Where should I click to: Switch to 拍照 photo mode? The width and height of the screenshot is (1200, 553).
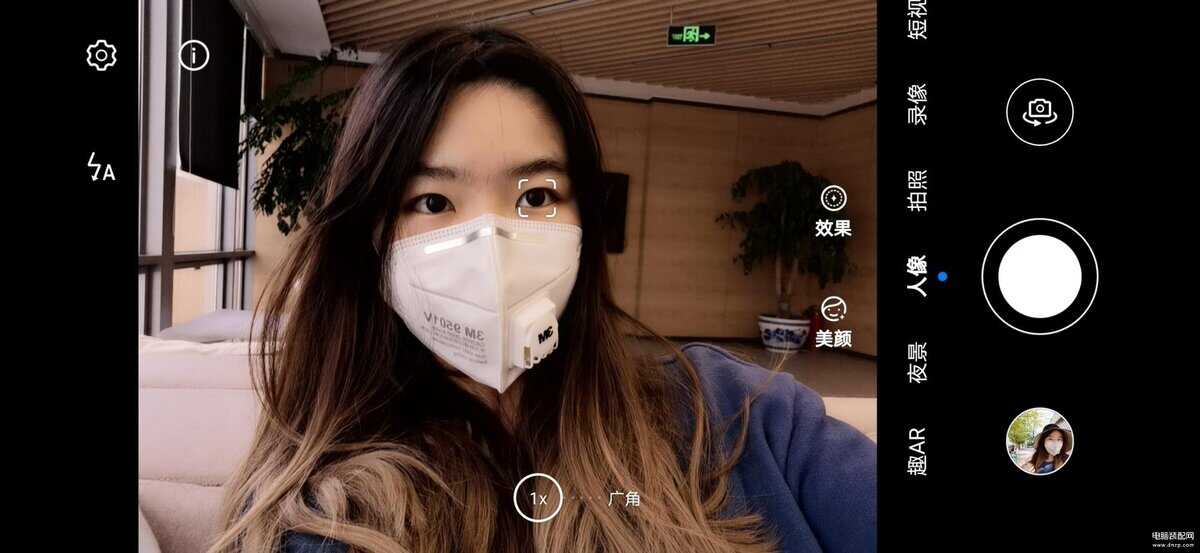(x=917, y=190)
